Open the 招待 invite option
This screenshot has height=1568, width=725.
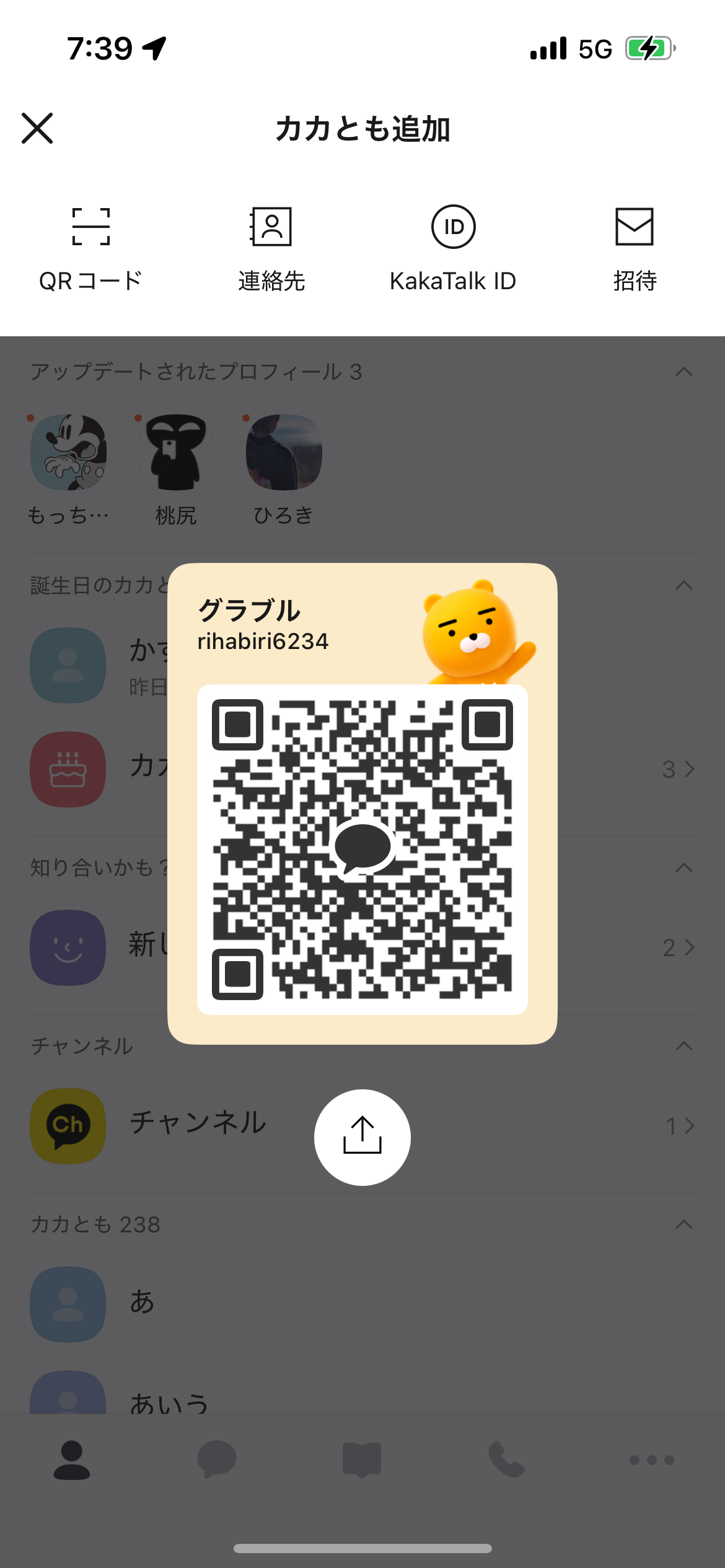coord(635,248)
